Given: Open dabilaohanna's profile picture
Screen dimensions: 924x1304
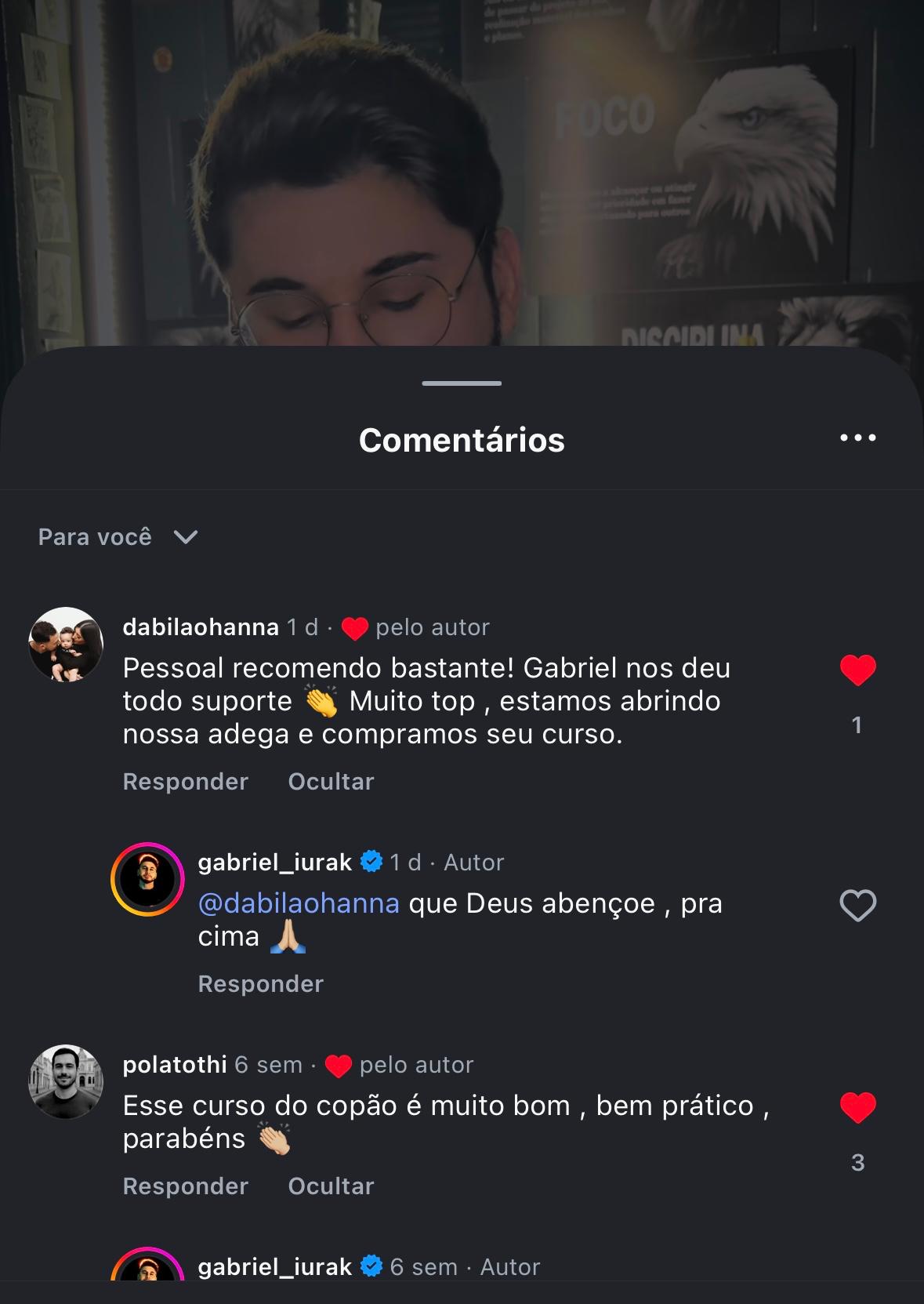Looking at the screenshot, I should [66, 645].
